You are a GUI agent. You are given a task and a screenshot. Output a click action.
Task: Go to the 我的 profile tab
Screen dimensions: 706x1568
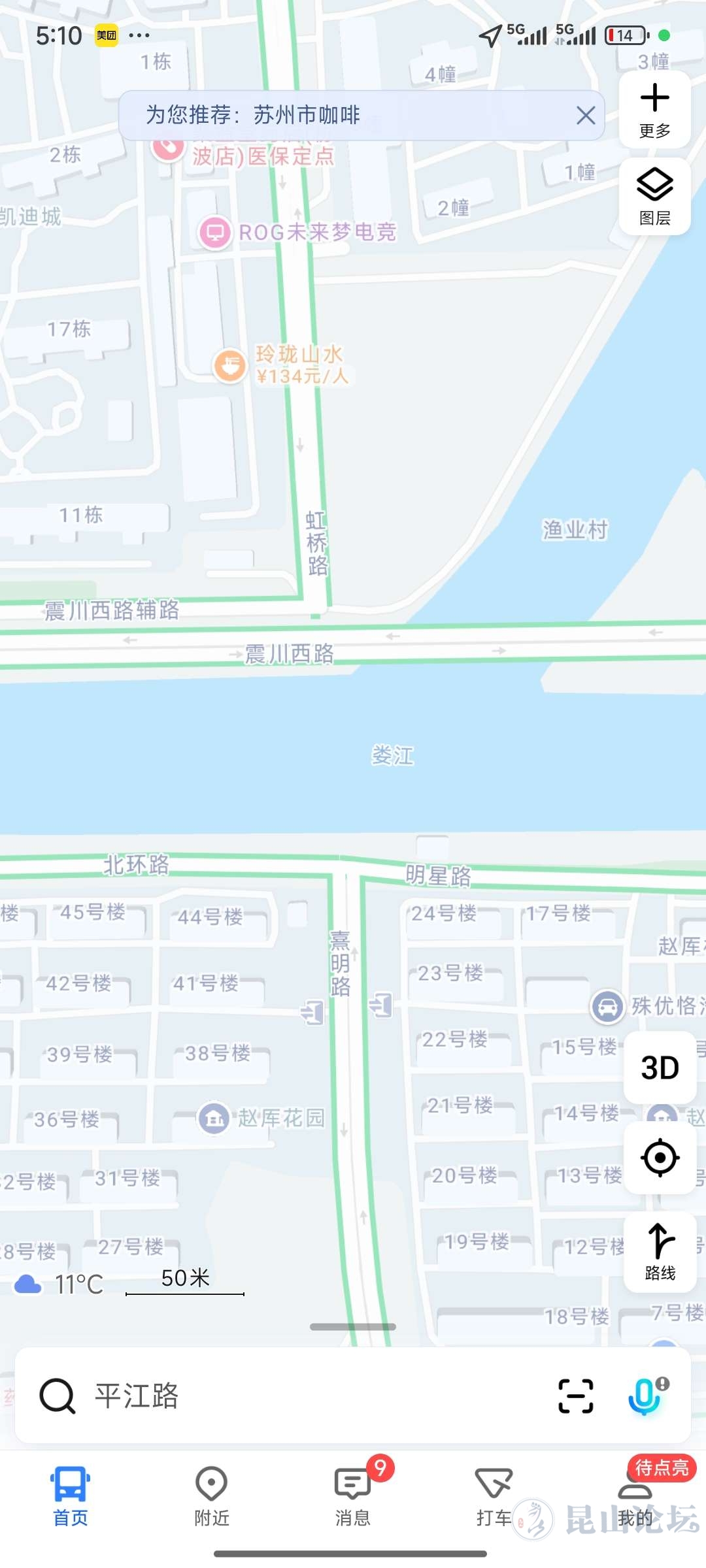tap(635, 1496)
